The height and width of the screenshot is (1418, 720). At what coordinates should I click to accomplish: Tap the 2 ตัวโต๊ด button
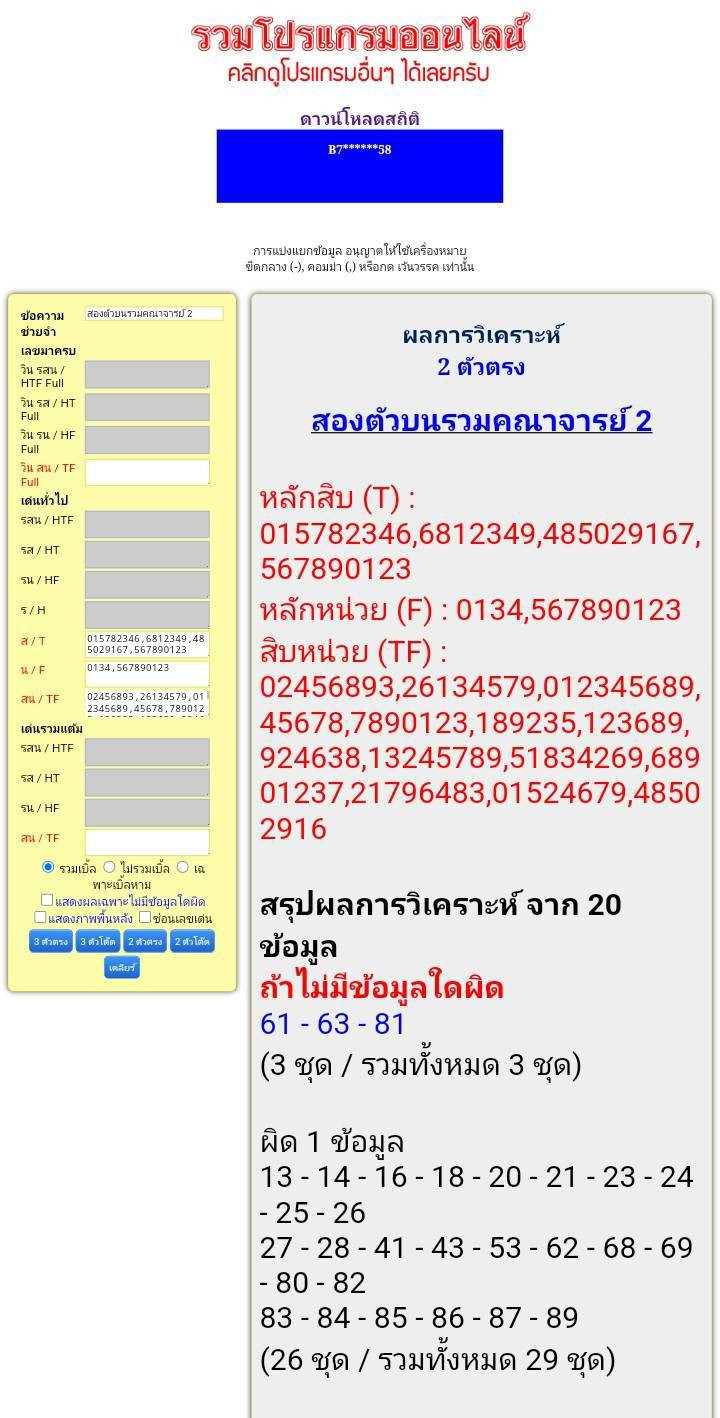click(x=192, y=941)
